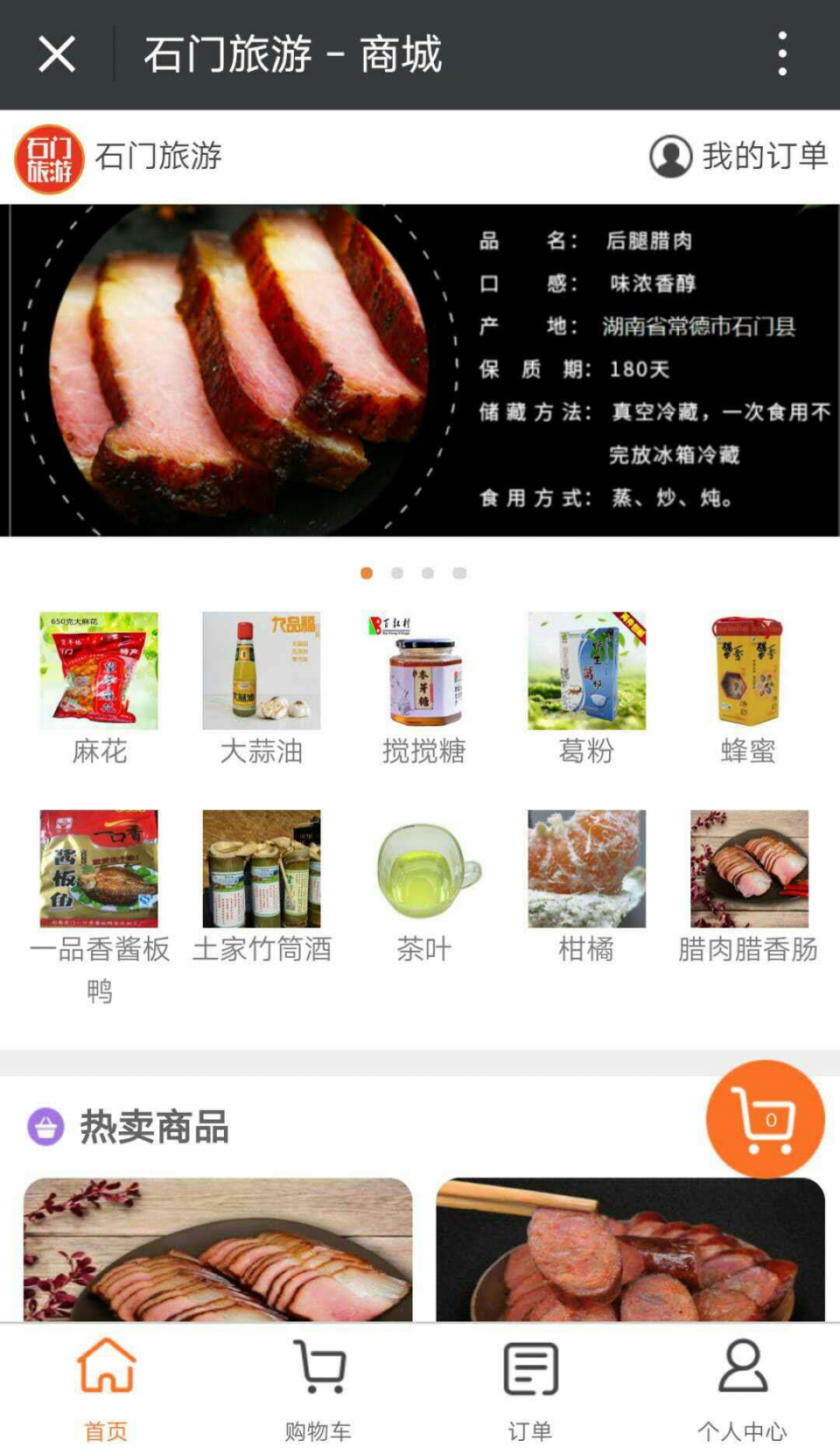Screen dimensions: 840x1448
Task: Open 我的订单 from the header
Action: pos(738,157)
